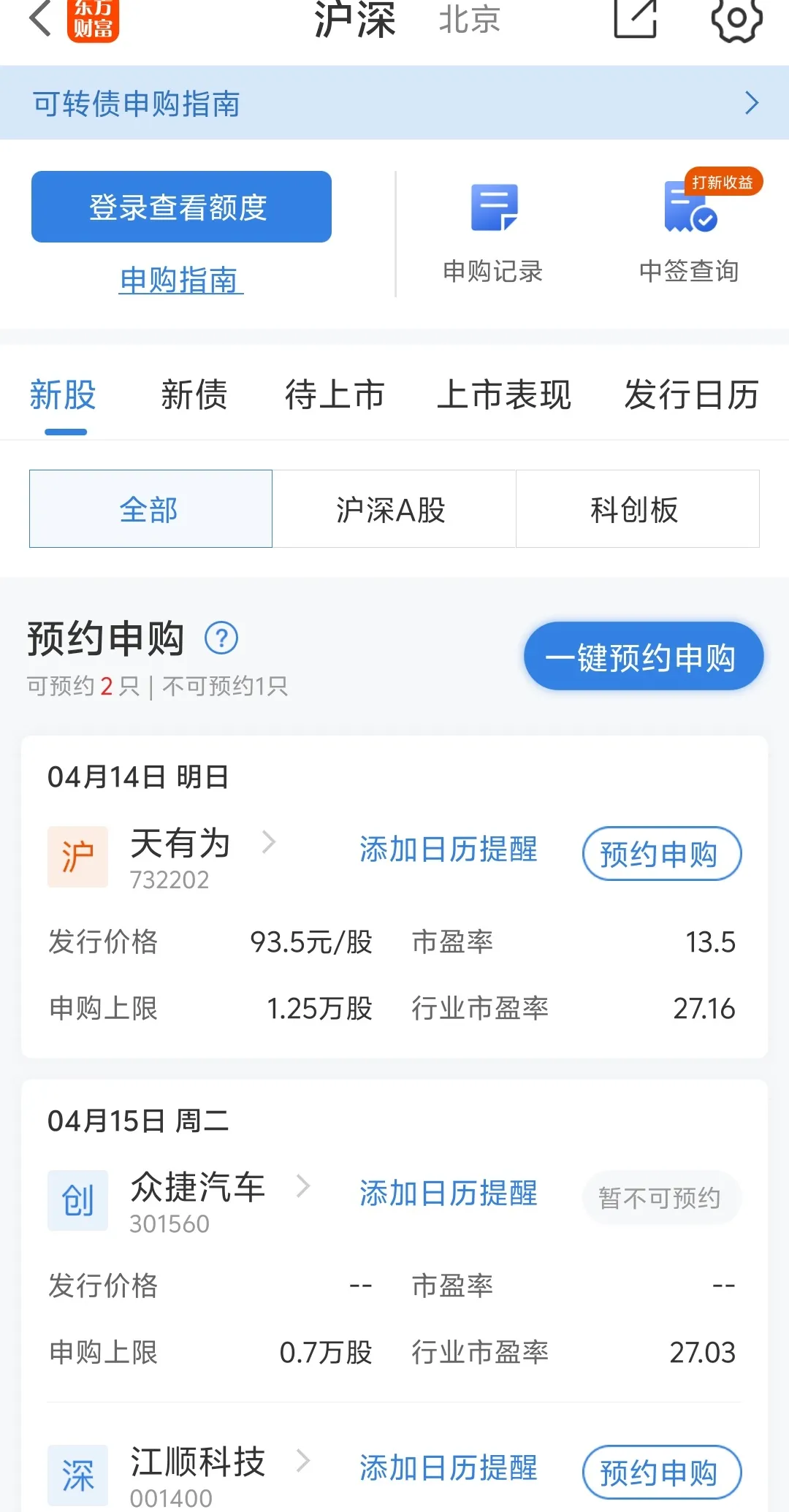Add a calendar reminder for 众捷汽车
This screenshot has height=1512, width=789.
448,1193
